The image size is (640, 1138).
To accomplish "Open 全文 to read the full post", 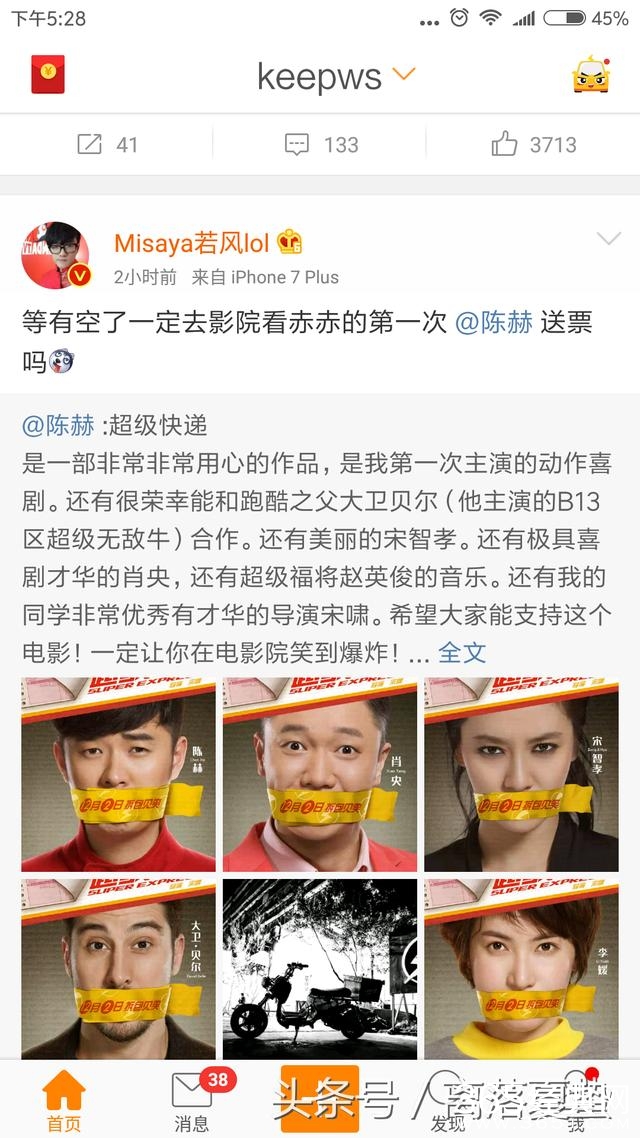I will click(x=462, y=653).
